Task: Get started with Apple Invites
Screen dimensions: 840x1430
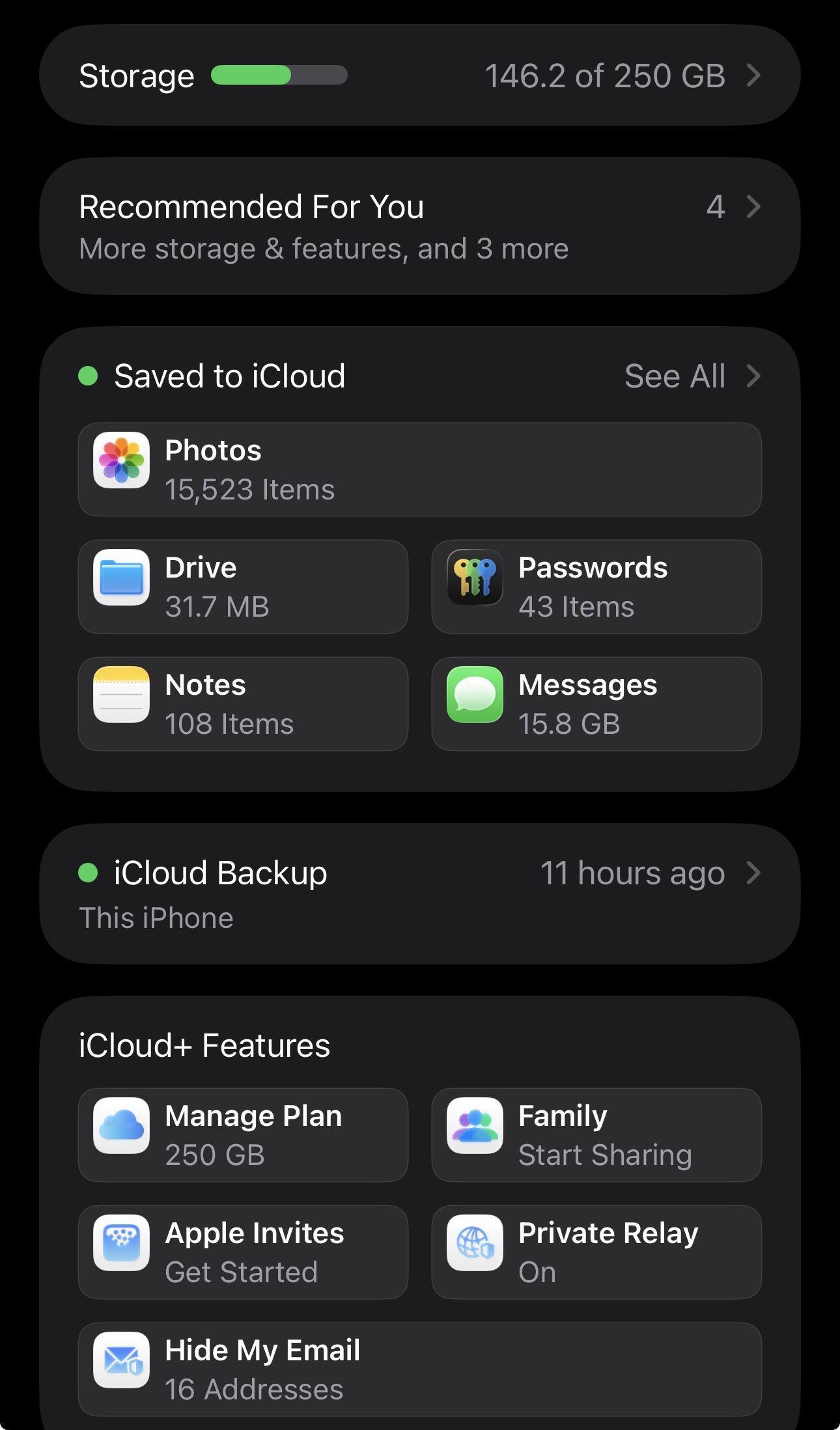Action: [243, 1252]
